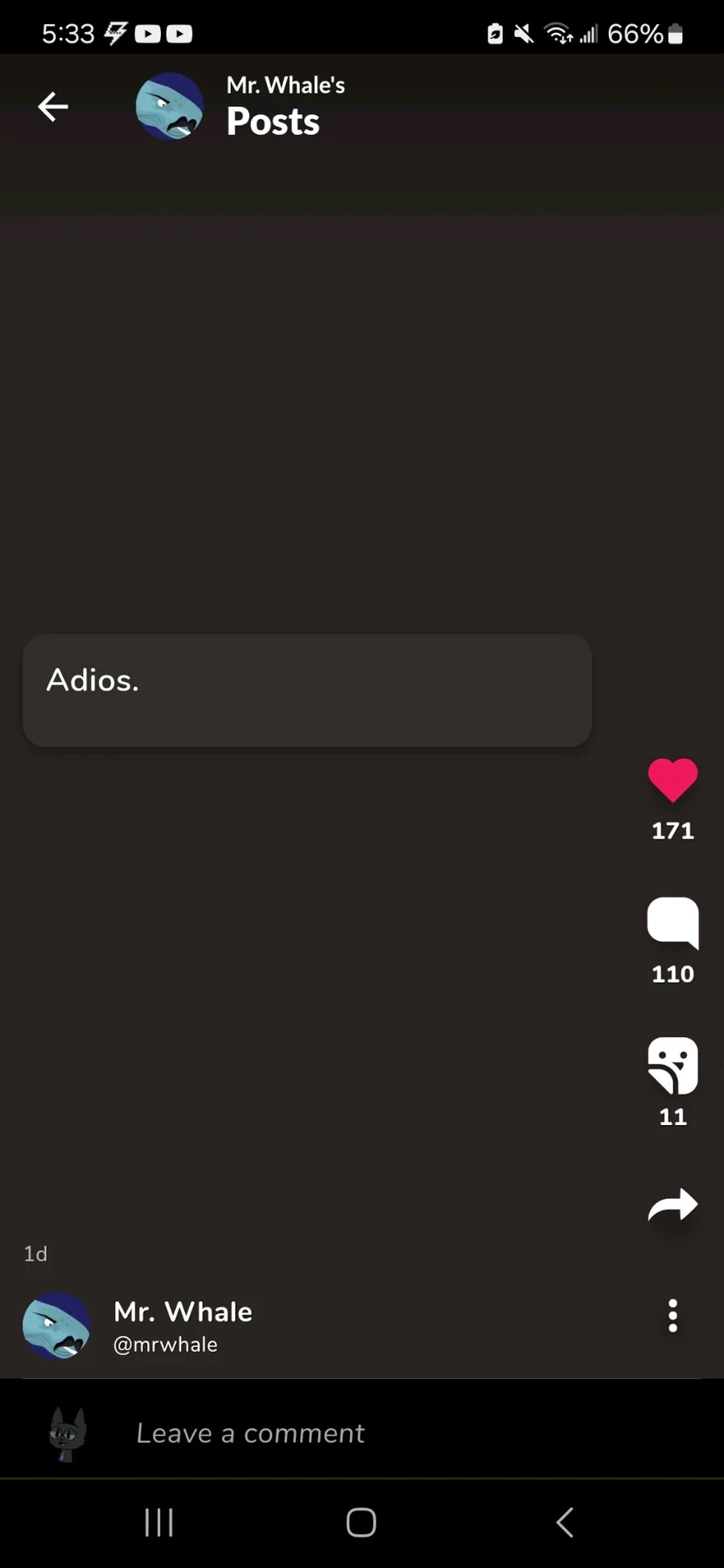Go back using the header arrow

coord(53,106)
